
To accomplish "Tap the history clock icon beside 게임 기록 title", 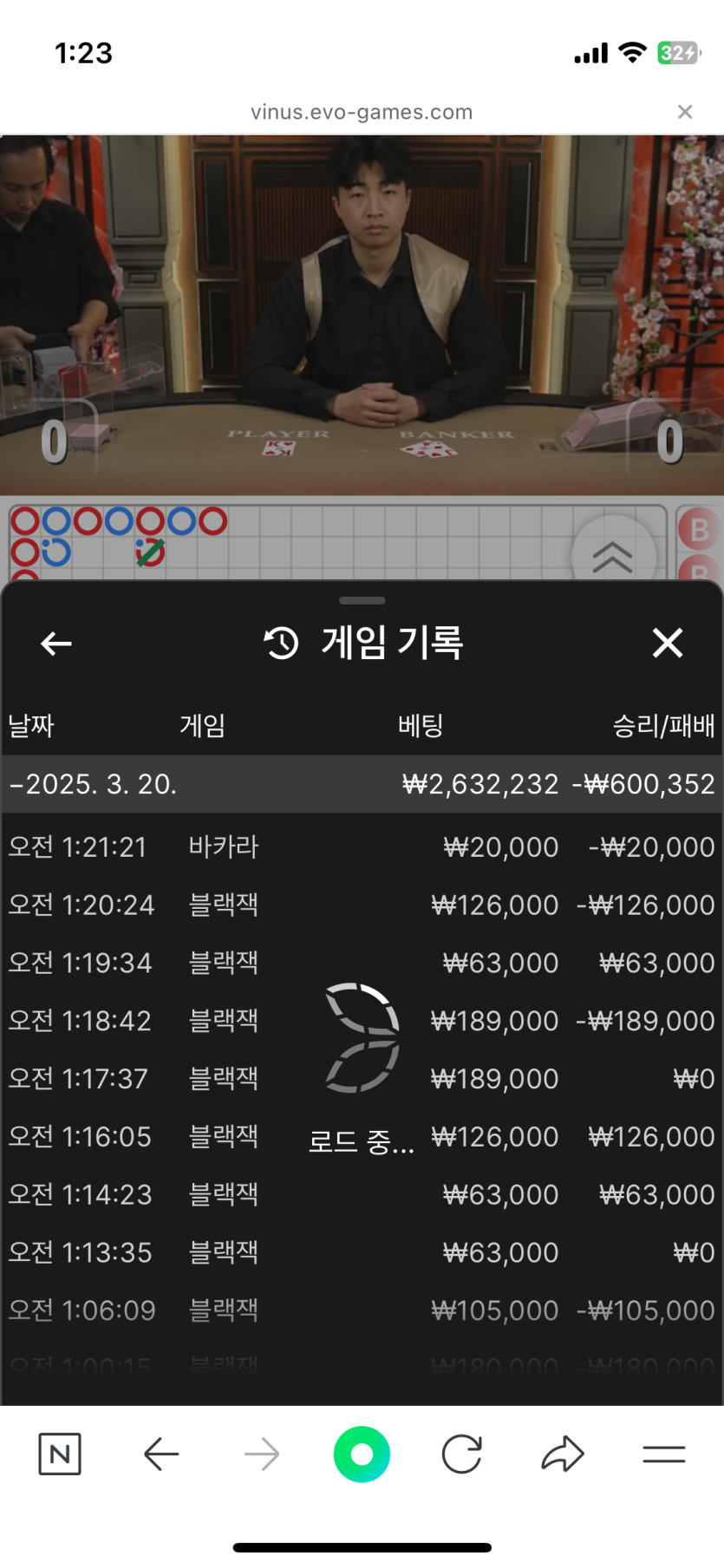I will [278, 644].
